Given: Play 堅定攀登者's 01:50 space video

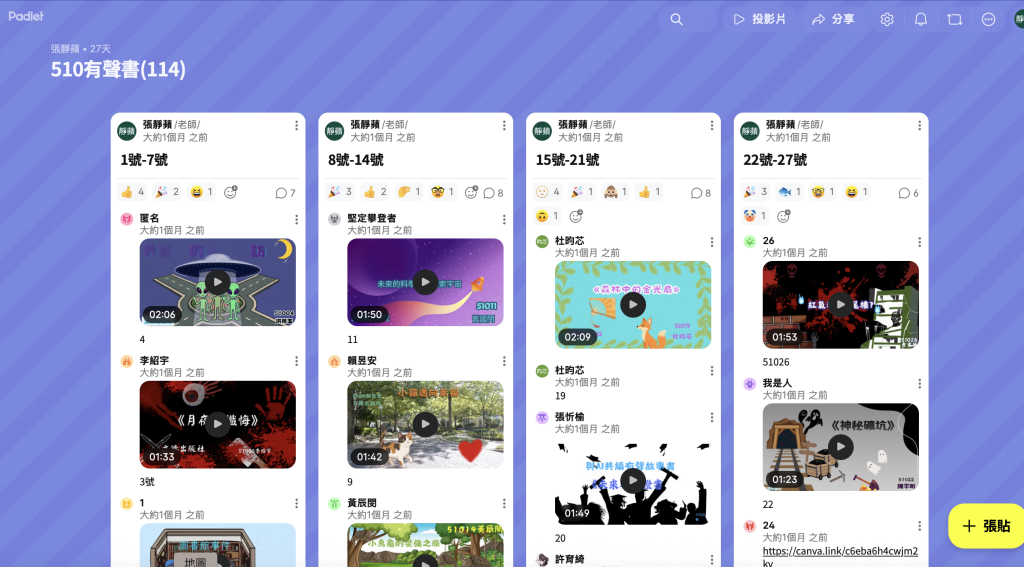Looking at the screenshot, I should tap(425, 282).
